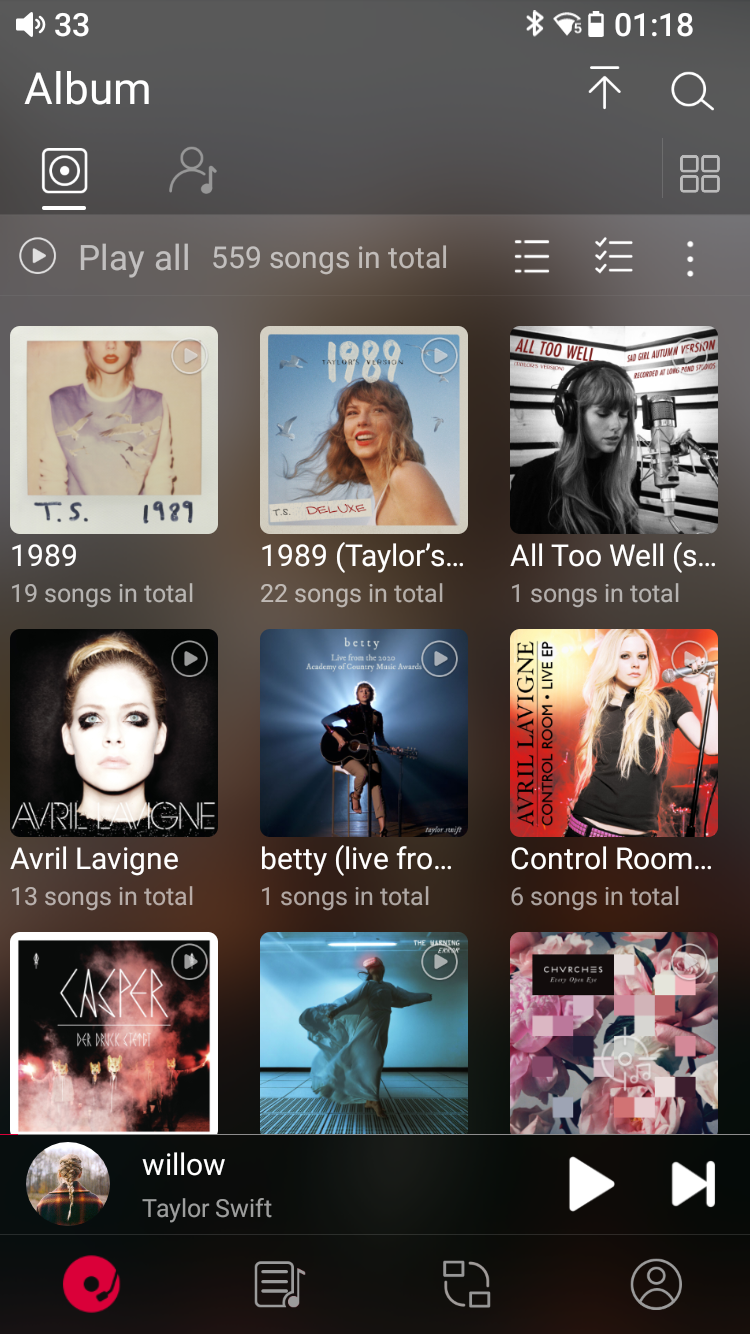Open the Casper Der Druck Steigt album

click(x=114, y=1030)
